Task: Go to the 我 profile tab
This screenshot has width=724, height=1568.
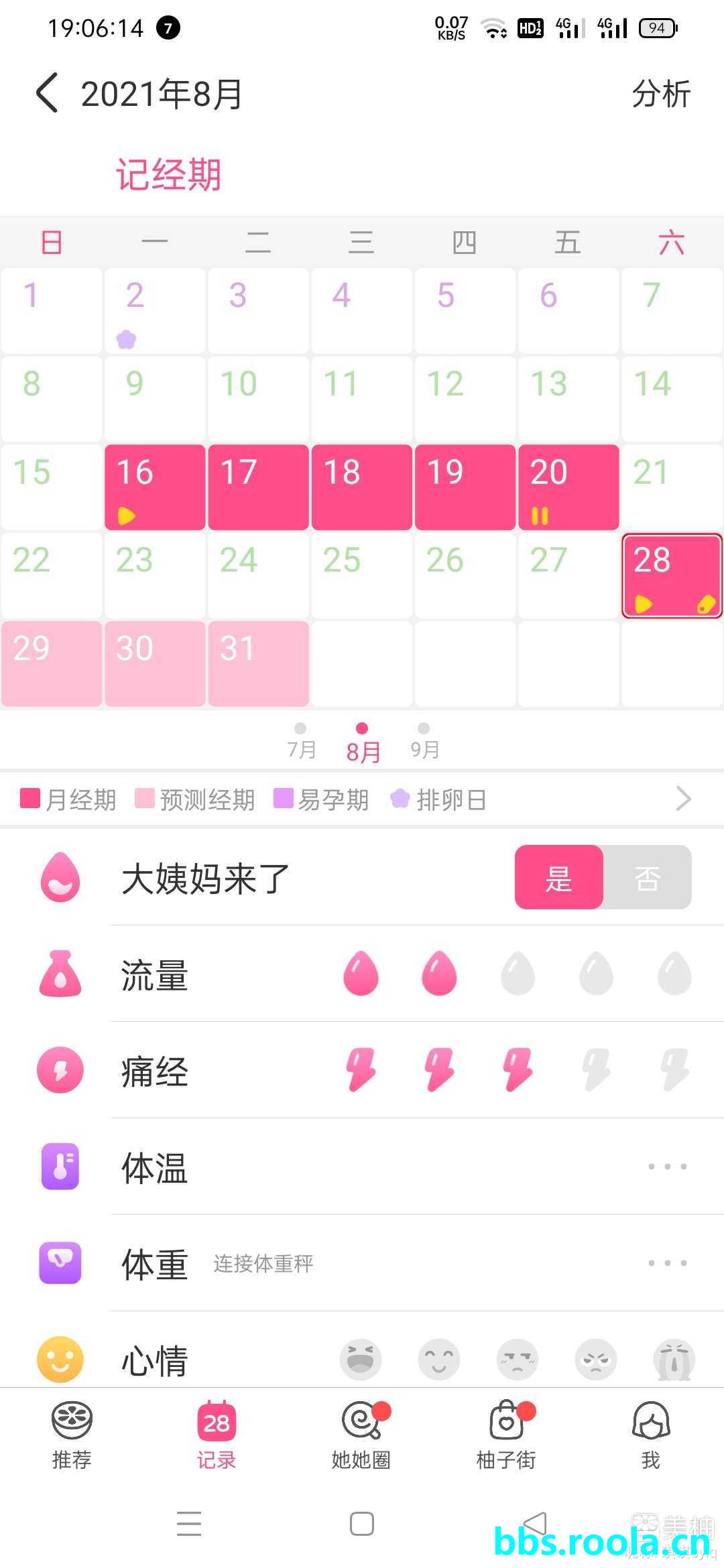Action: point(651,1435)
